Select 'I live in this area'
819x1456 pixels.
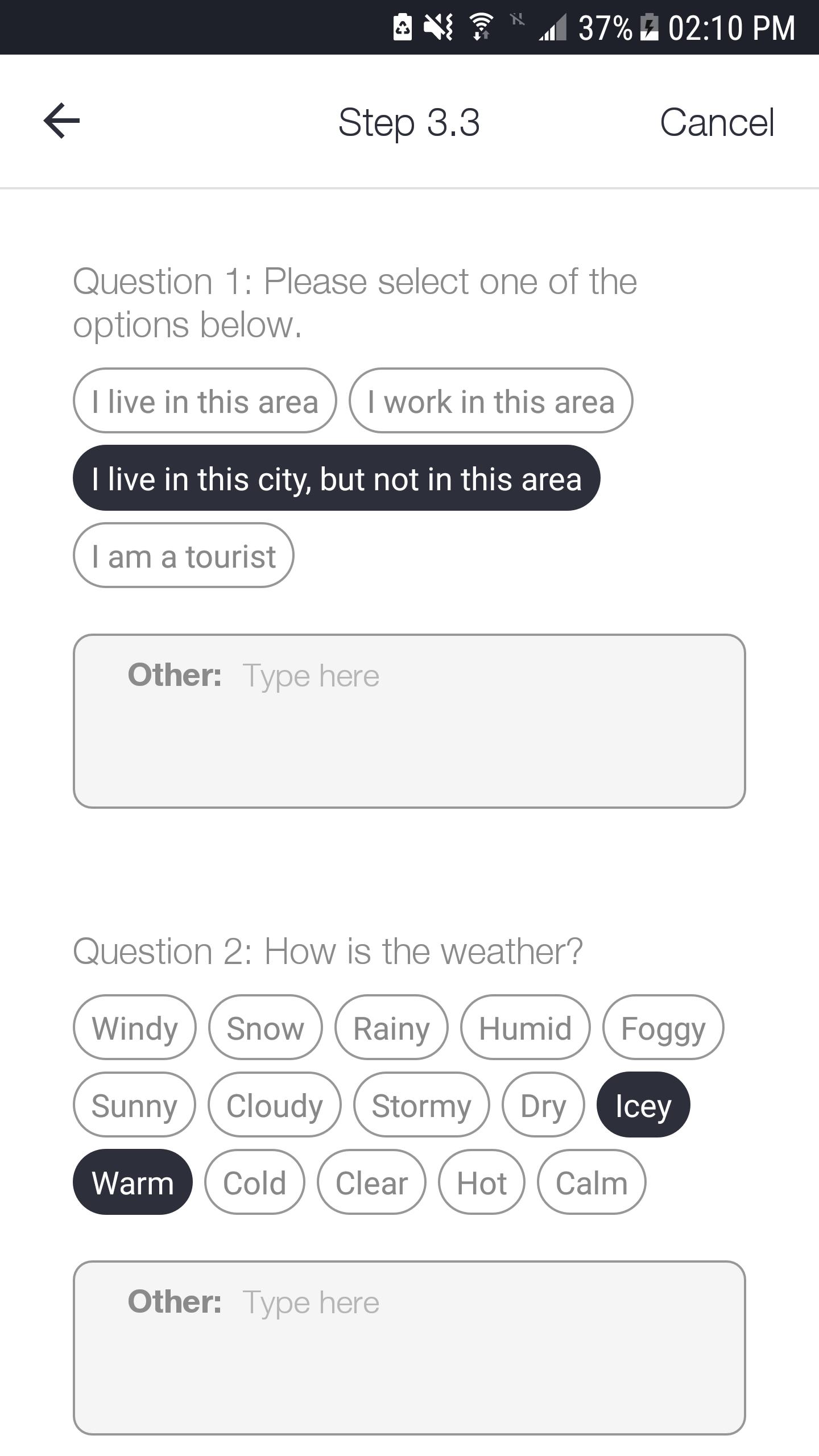(x=205, y=401)
